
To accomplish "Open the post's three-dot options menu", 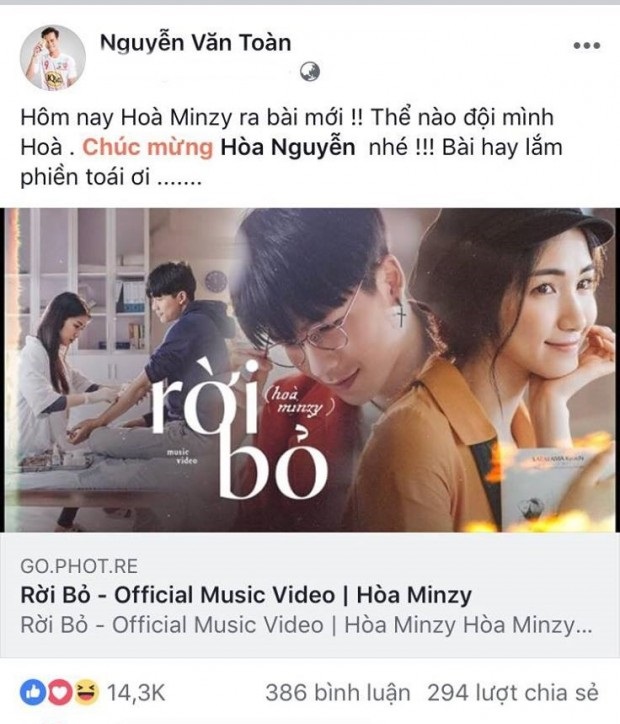I will (x=585, y=46).
